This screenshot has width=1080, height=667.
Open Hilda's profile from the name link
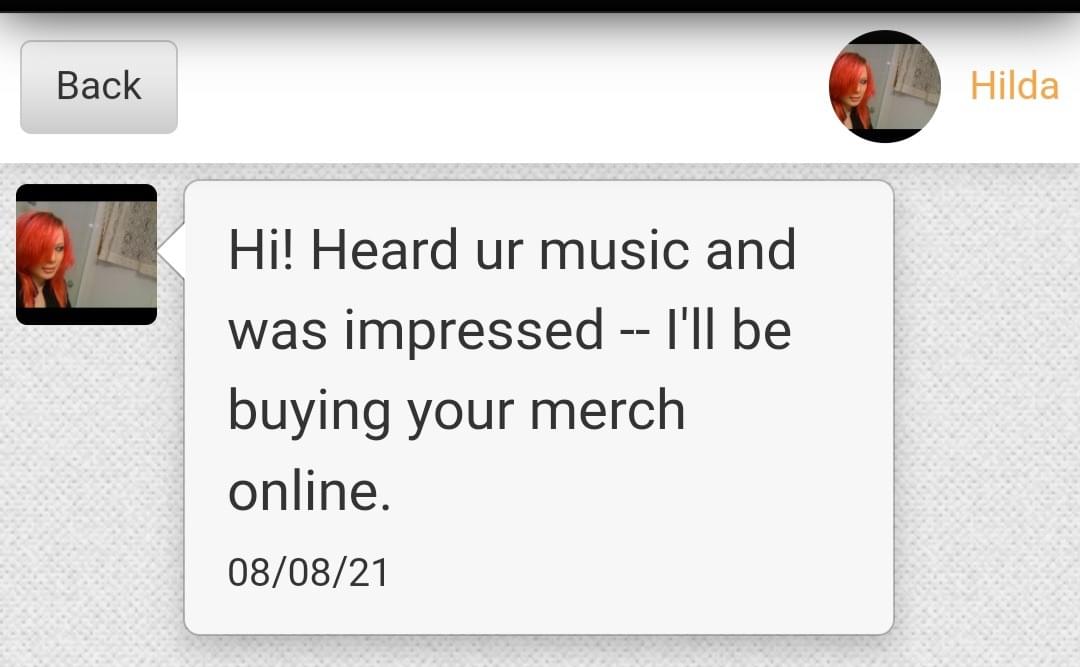(1013, 86)
